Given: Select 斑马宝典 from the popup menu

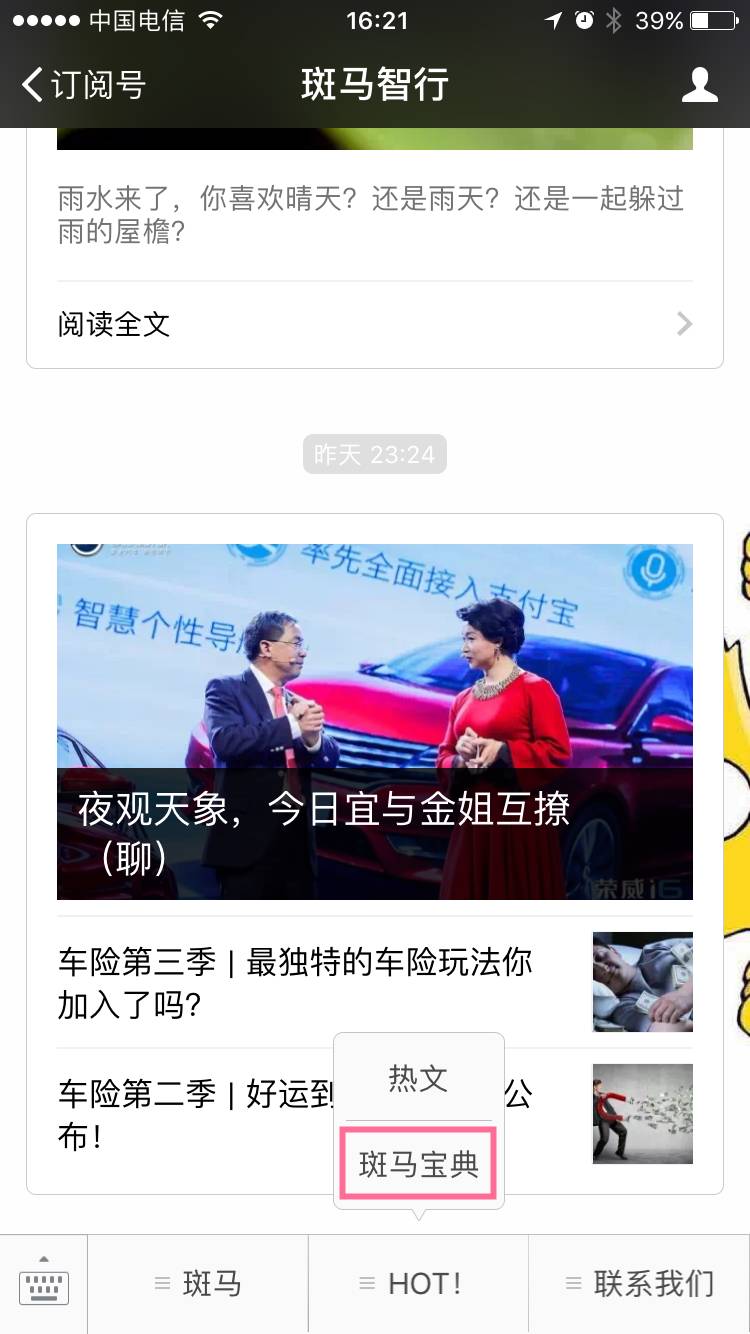Looking at the screenshot, I should pos(419,1164).
